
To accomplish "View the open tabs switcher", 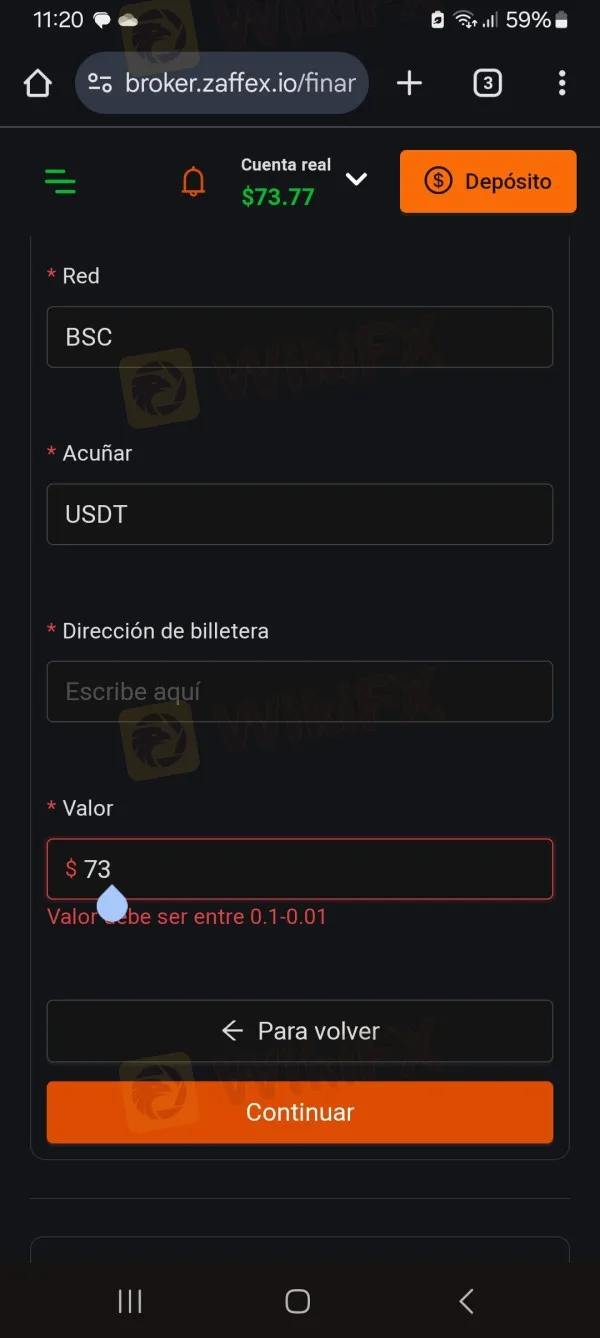I will pyautogui.click(x=487, y=83).
